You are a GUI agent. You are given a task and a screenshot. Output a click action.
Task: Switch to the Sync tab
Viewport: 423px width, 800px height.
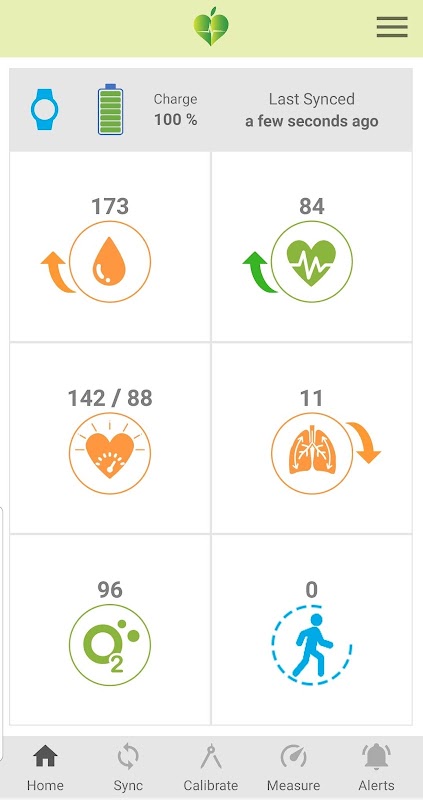click(x=128, y=768)
